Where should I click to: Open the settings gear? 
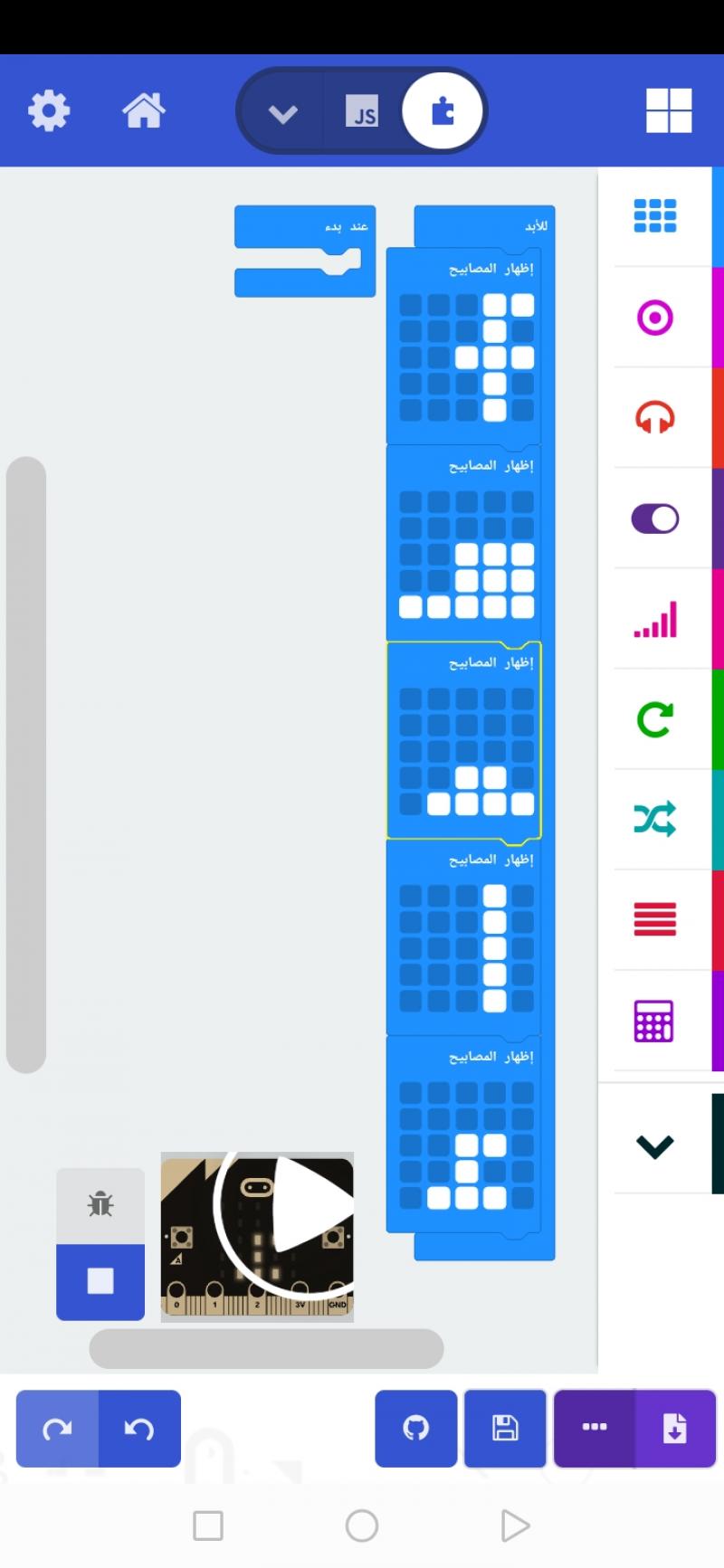pyautogui.click(x=48, y=111)
